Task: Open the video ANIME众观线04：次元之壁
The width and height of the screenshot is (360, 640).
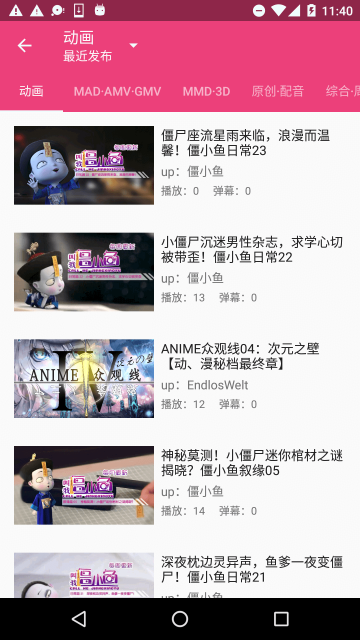Action: (x=180, y=378)
